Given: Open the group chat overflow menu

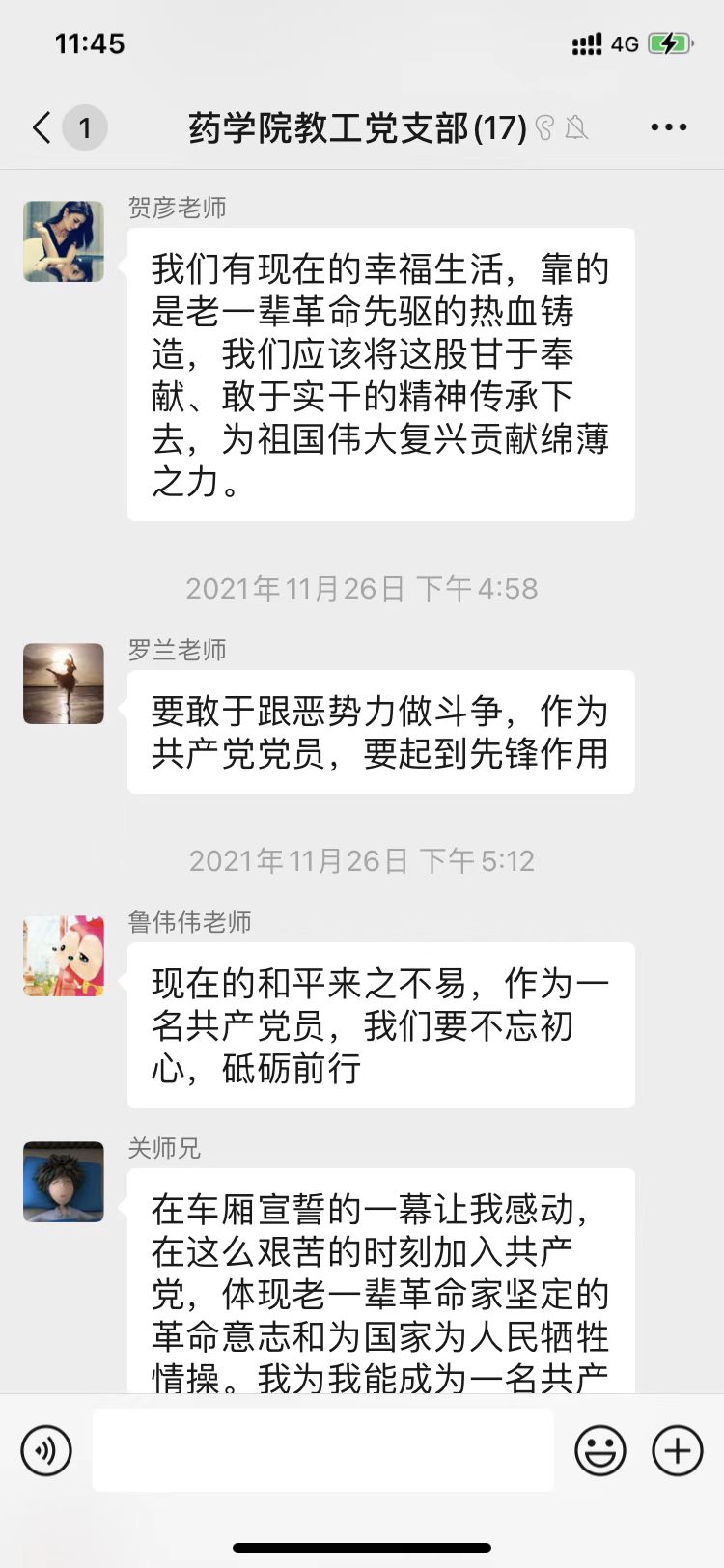Looking at the screenshot, I should coord(668,127).
